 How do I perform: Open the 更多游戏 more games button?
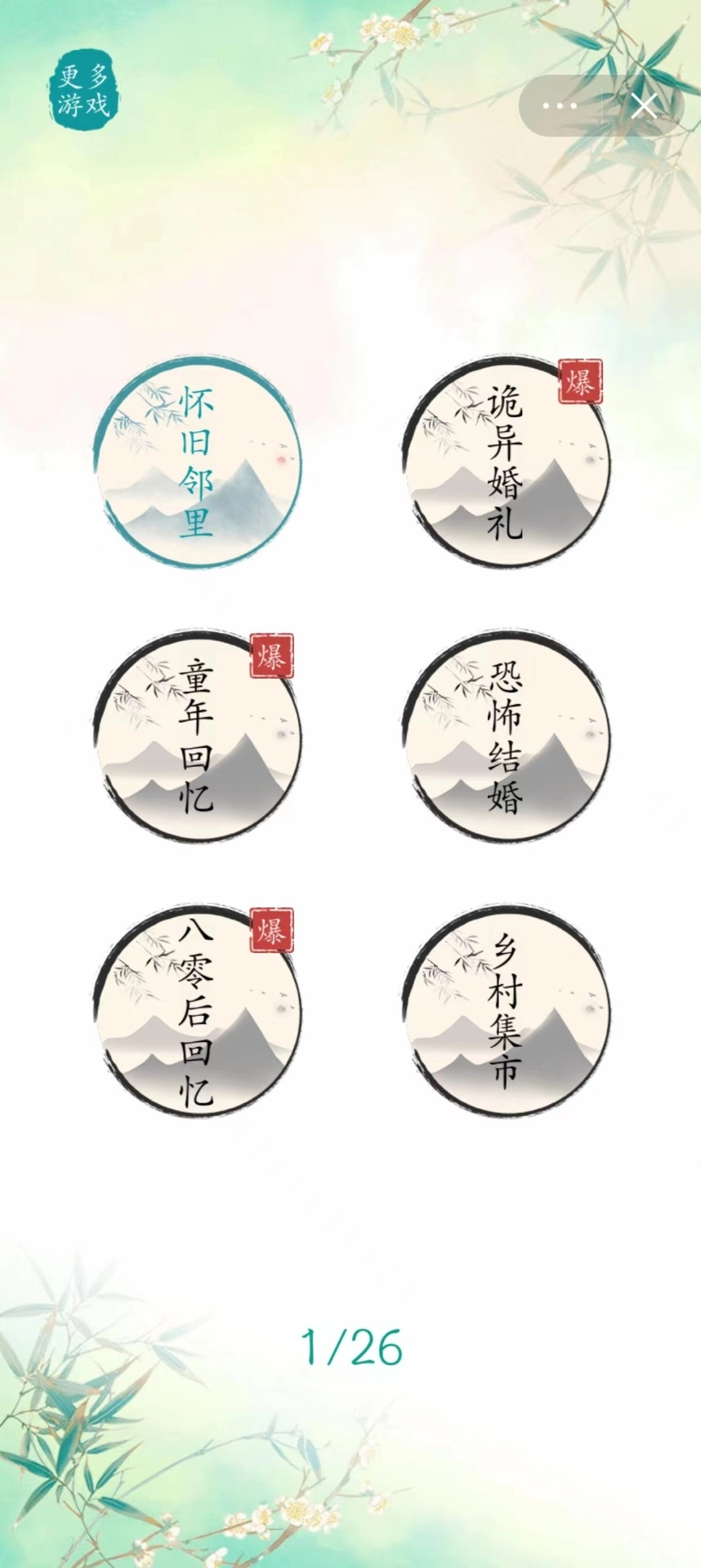click(x=83, y=91)
